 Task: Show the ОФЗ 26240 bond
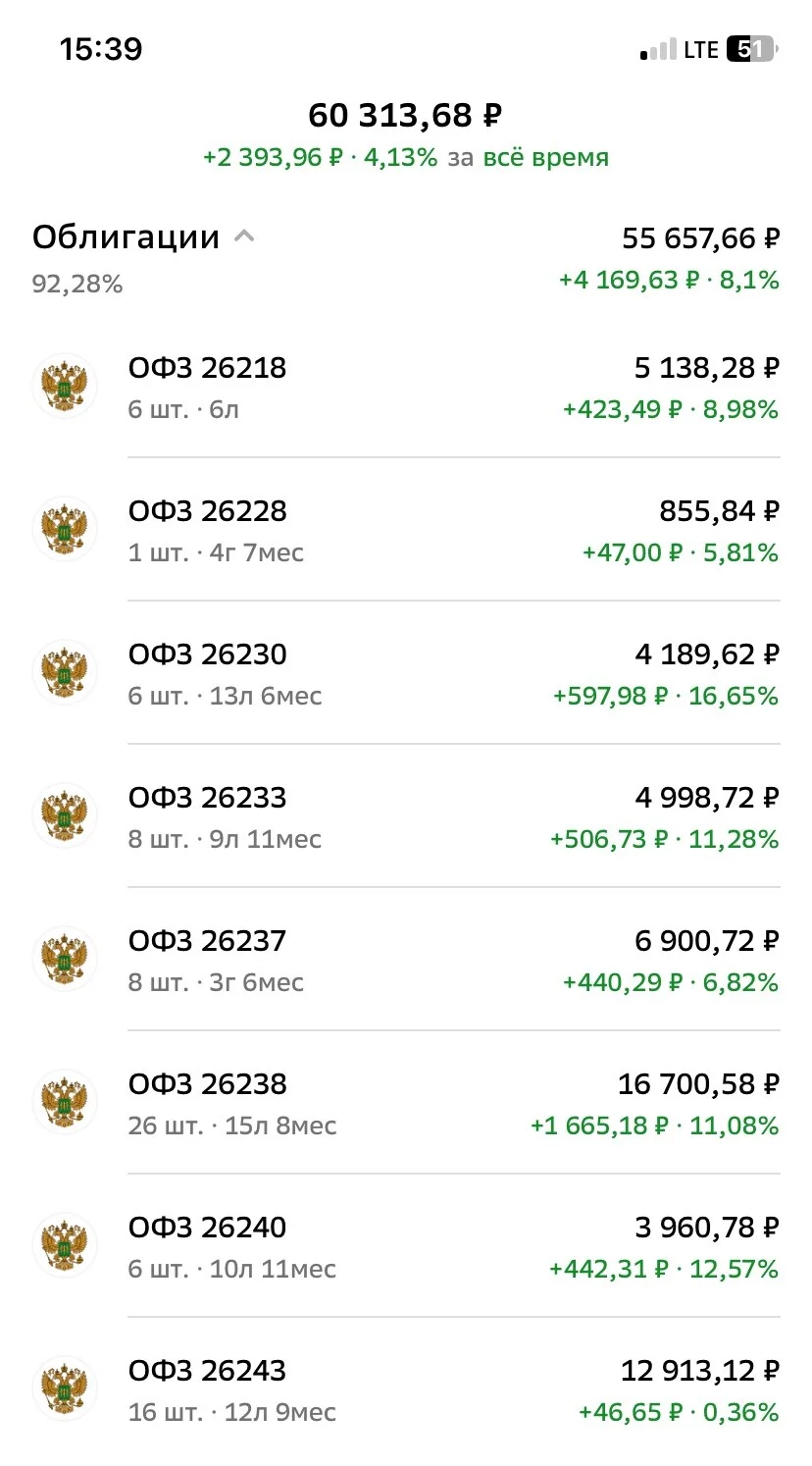click(x=406, y=1246)
